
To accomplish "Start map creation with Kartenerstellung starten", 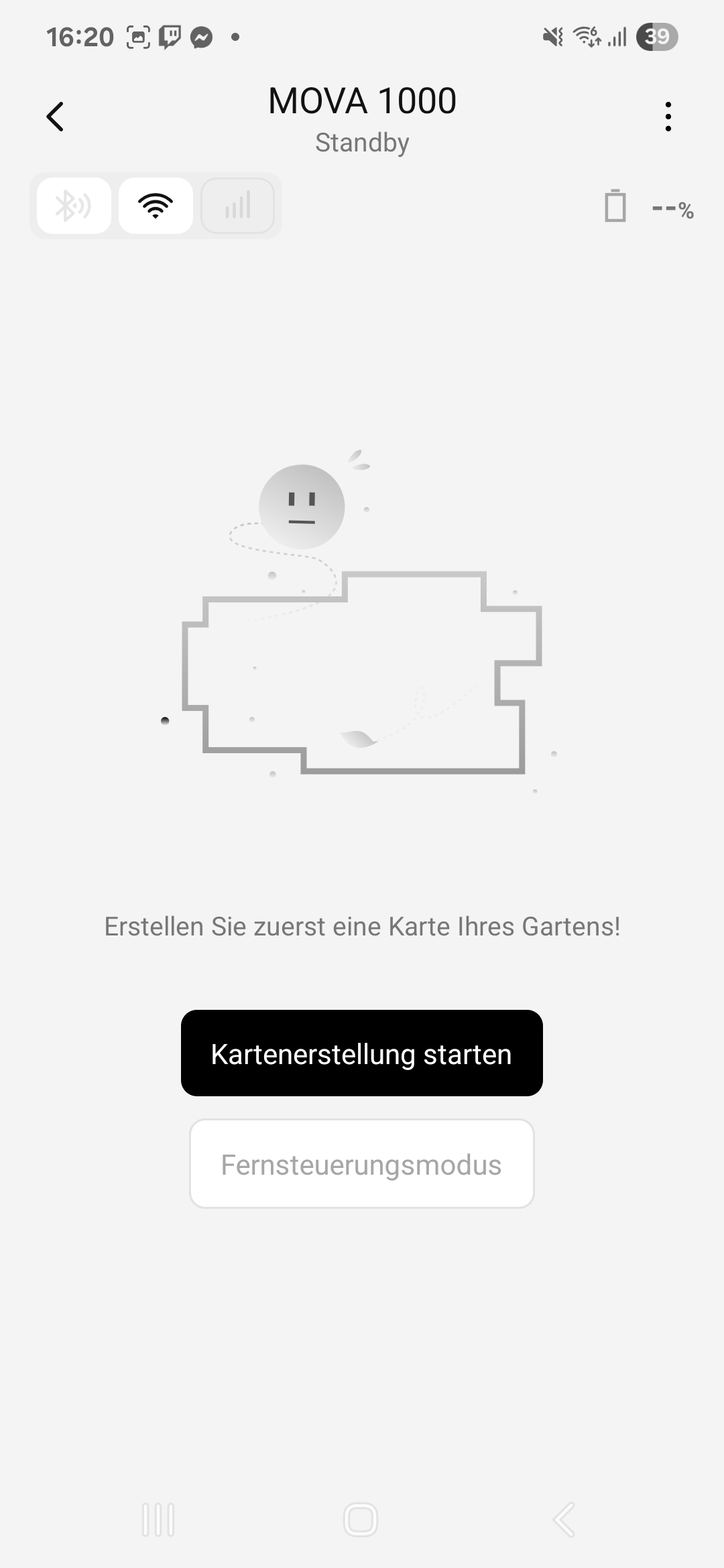I will (x=362, y=1053).
